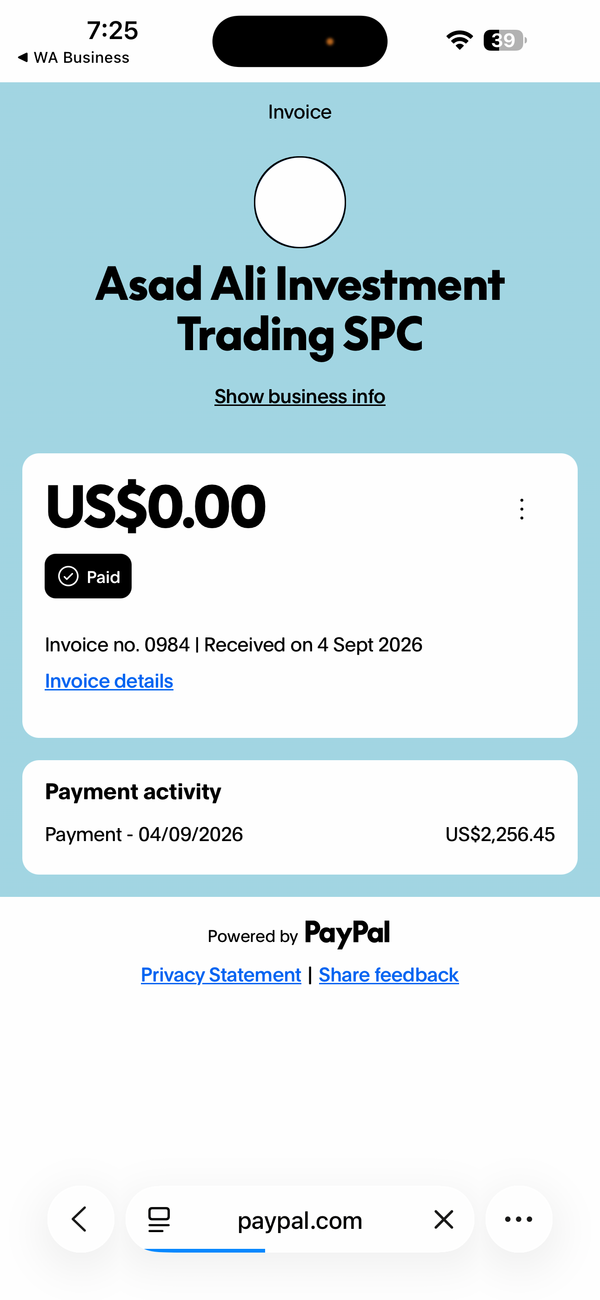
Task: Open the Privacy Statement link
Action: pos(221,975)
